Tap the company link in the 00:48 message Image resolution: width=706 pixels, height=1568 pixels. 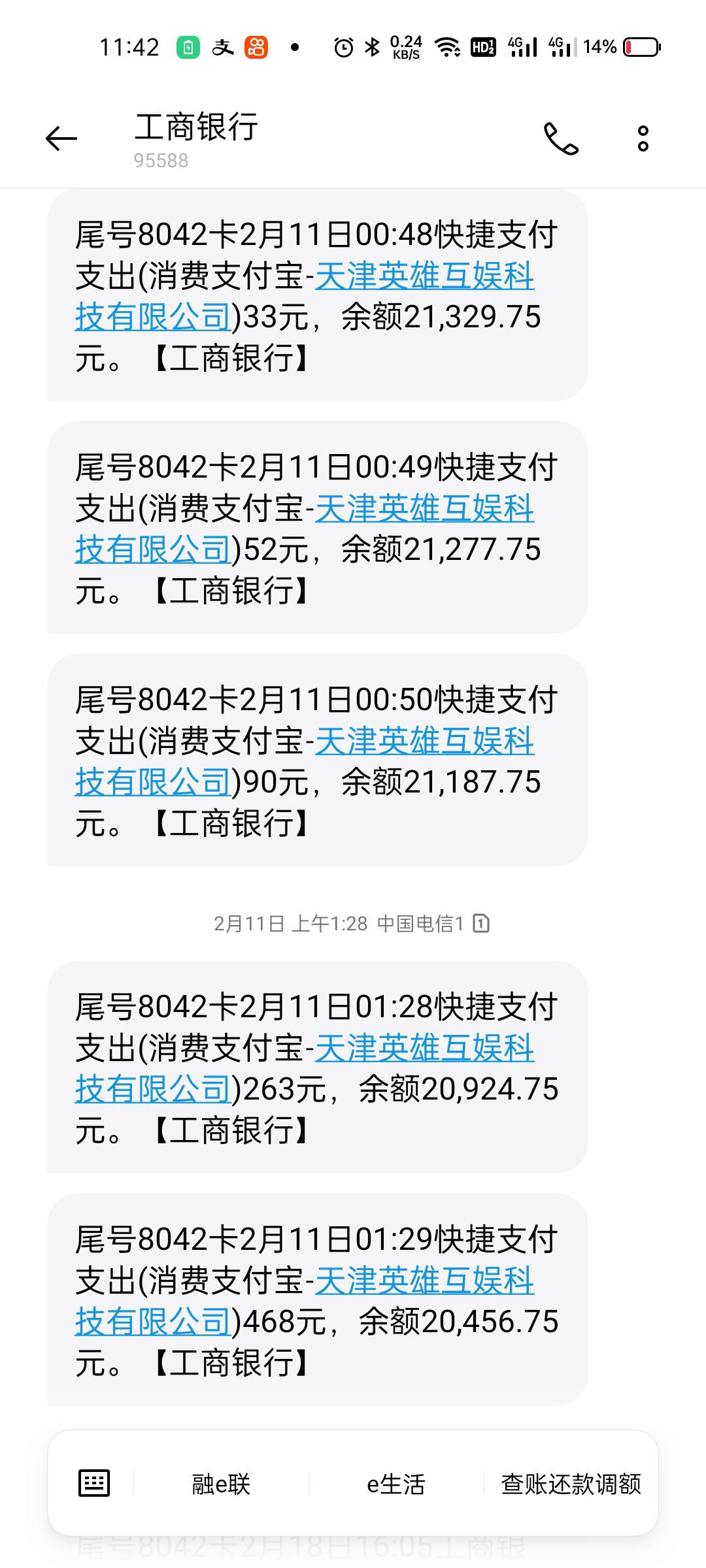coord(305,297)
